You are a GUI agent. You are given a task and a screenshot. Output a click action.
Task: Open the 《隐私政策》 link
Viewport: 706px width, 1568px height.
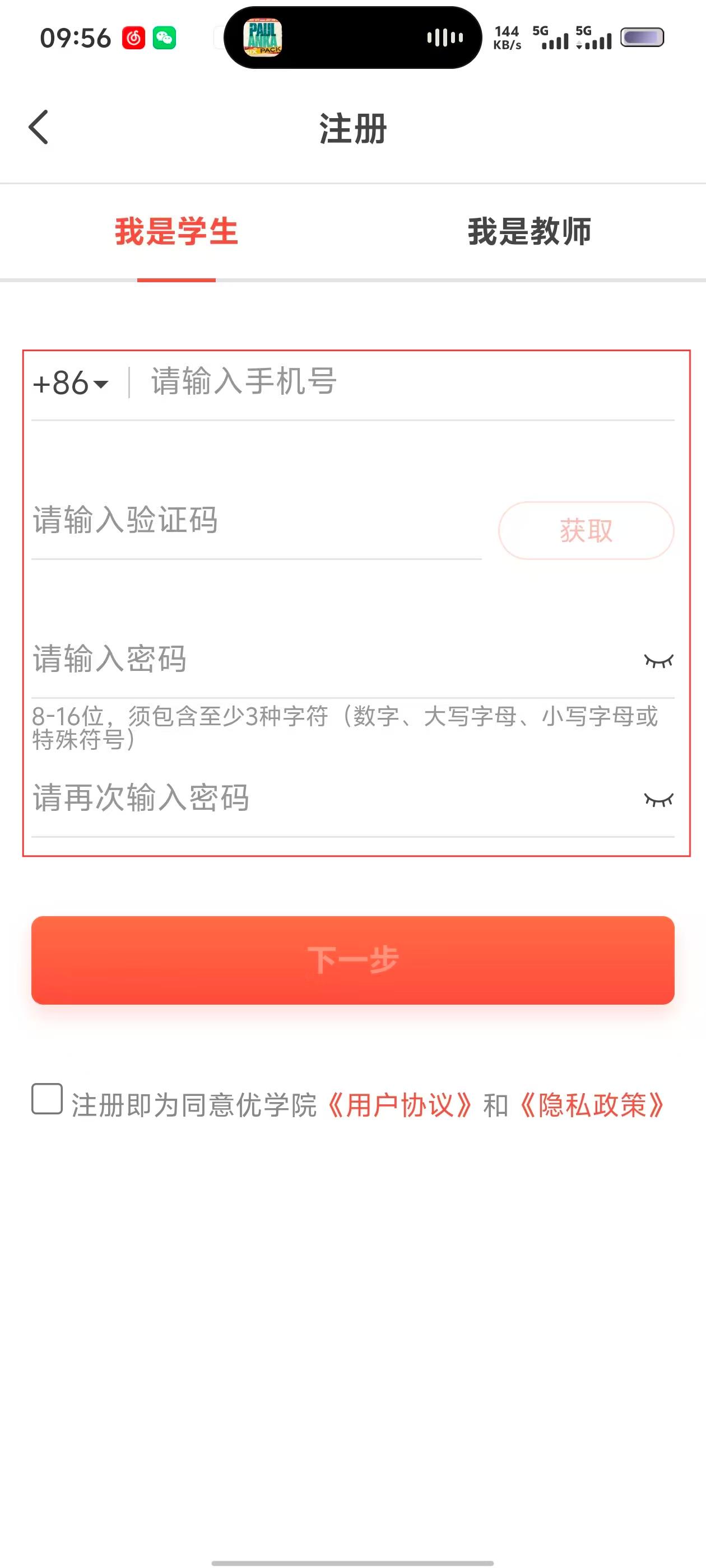pyautogui.click(x=591, y=1105)
